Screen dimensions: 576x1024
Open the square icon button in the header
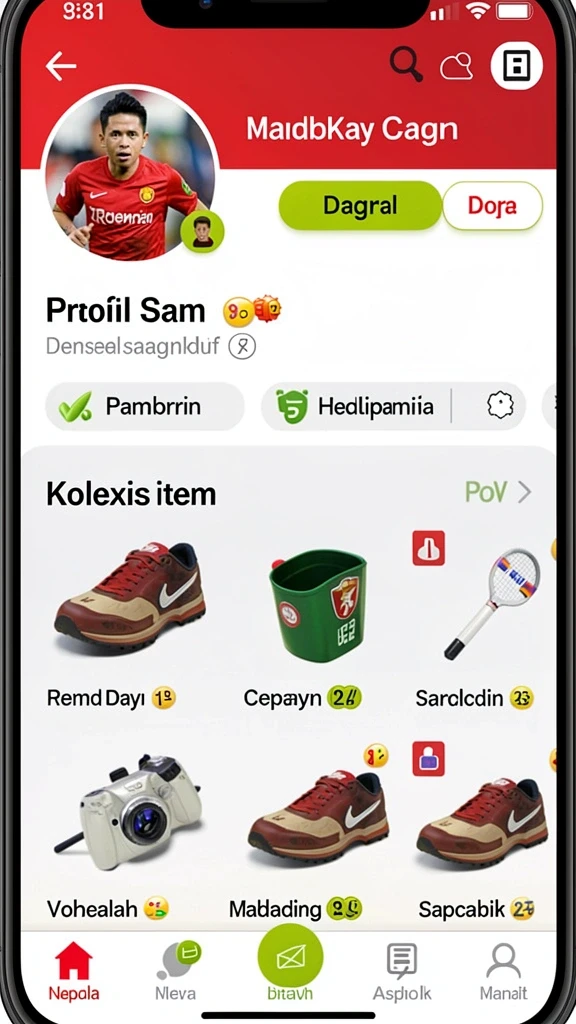[x=517, y=65]
